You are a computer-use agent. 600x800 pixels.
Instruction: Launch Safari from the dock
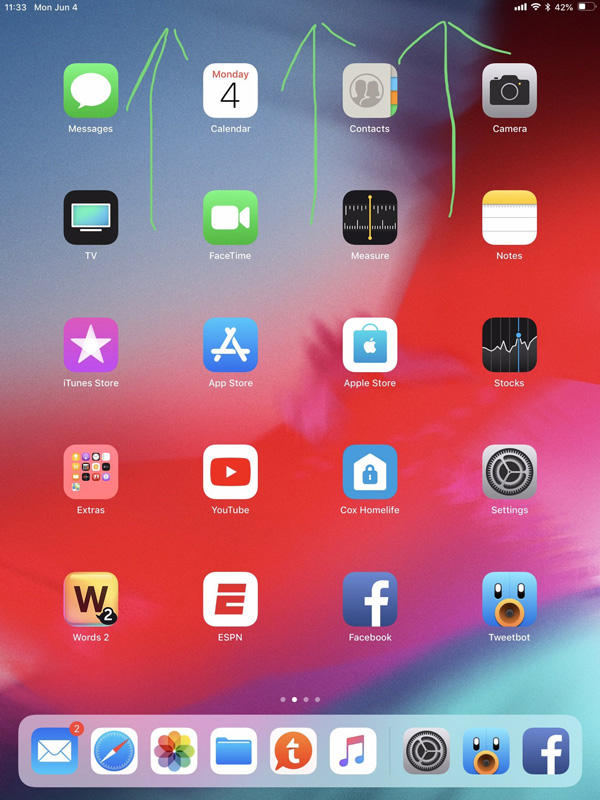coord(115,751)
